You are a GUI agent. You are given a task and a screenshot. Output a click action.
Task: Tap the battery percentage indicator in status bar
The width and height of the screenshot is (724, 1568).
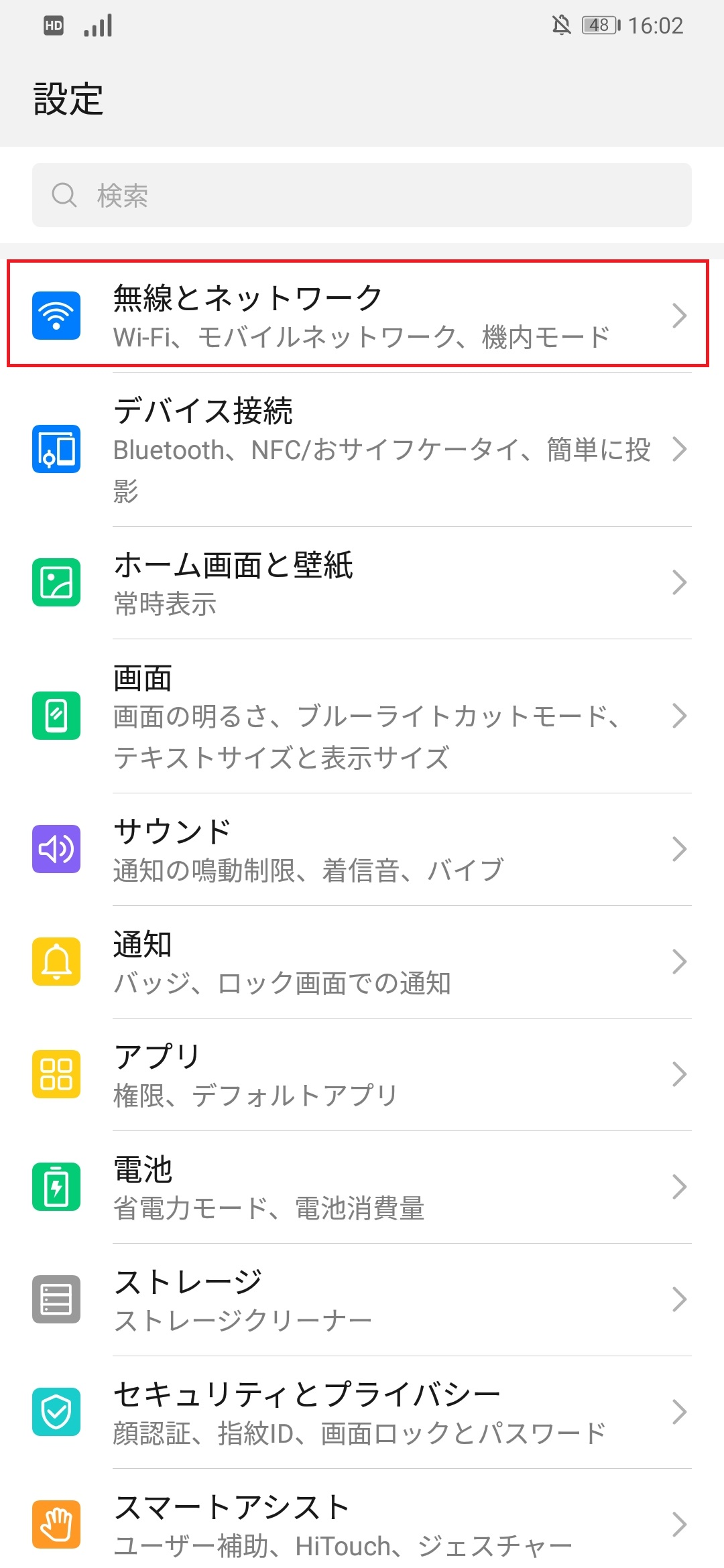pos(597,24)
